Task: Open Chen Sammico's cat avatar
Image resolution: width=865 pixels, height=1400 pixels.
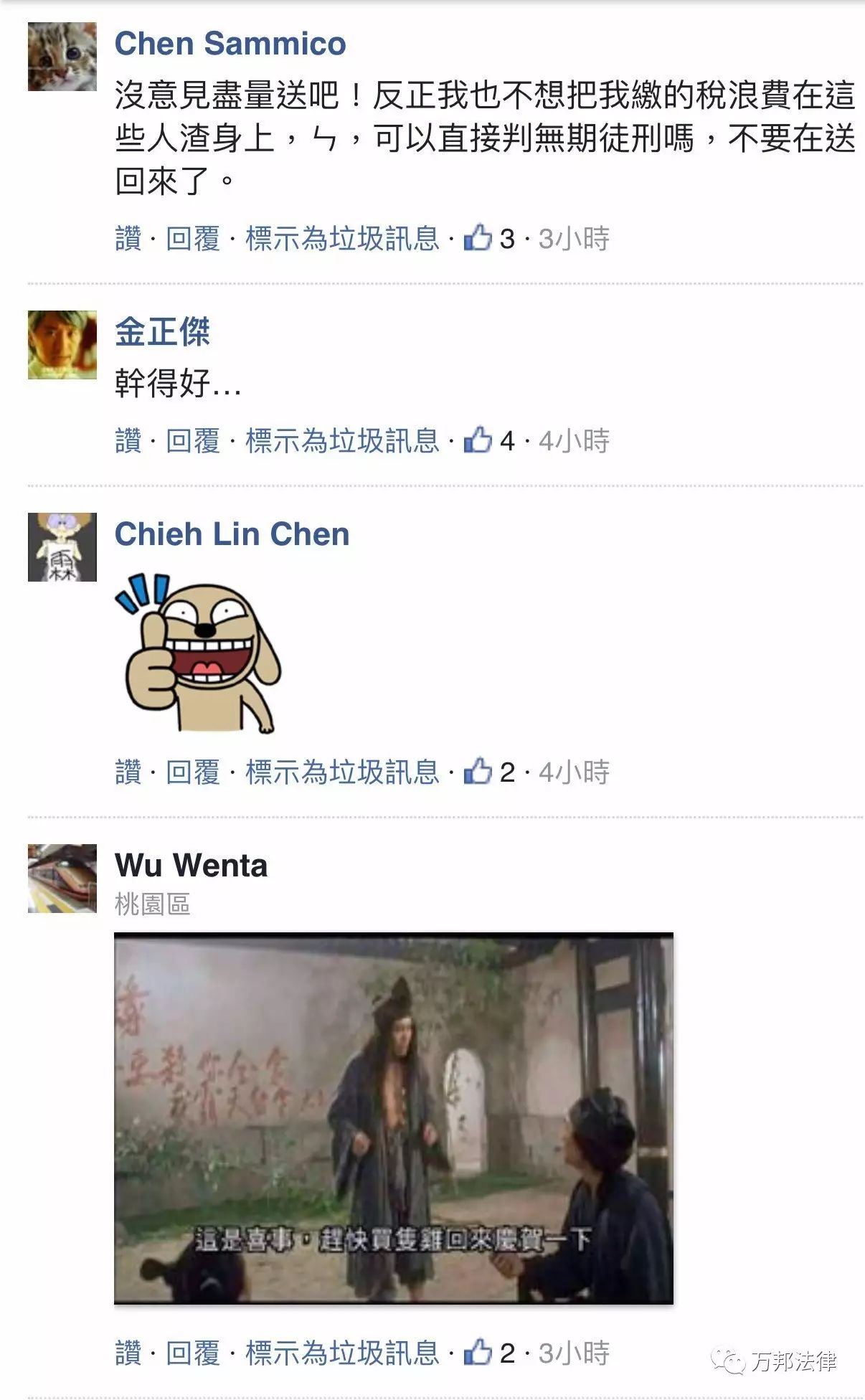Action: [x=62, y=57]
